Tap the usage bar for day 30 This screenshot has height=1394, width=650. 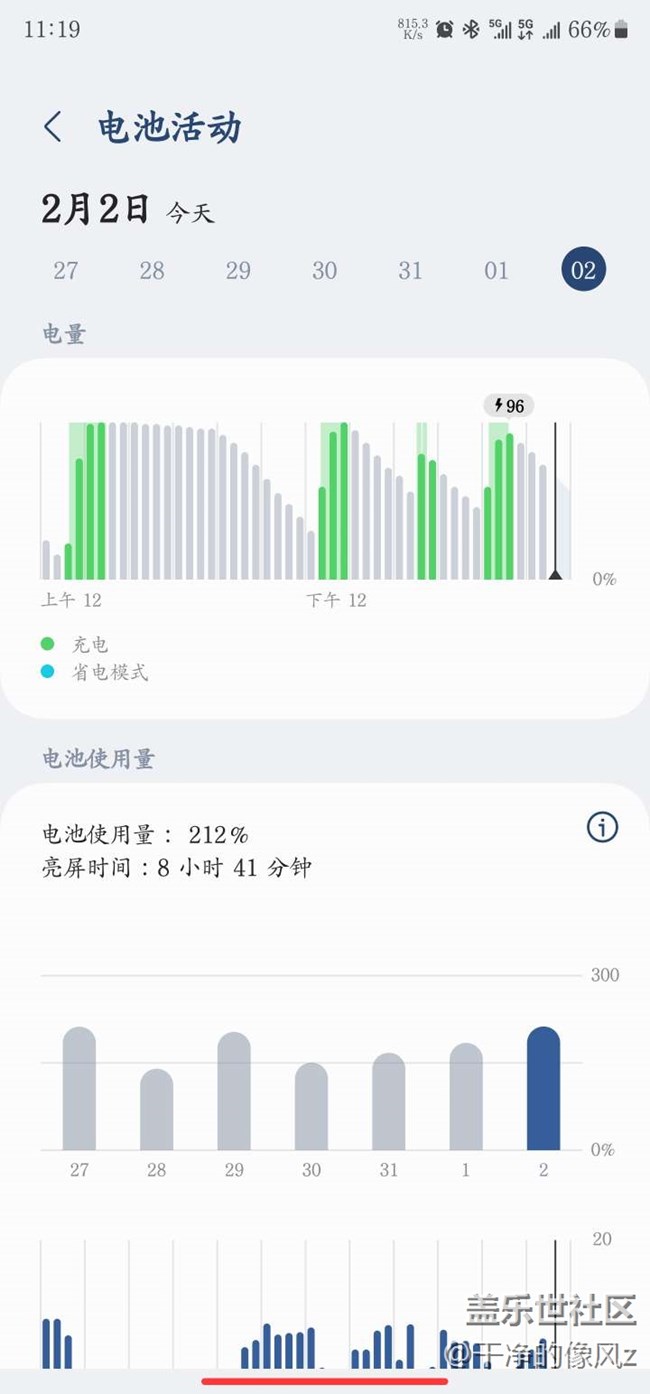(x=311, y=1107)
